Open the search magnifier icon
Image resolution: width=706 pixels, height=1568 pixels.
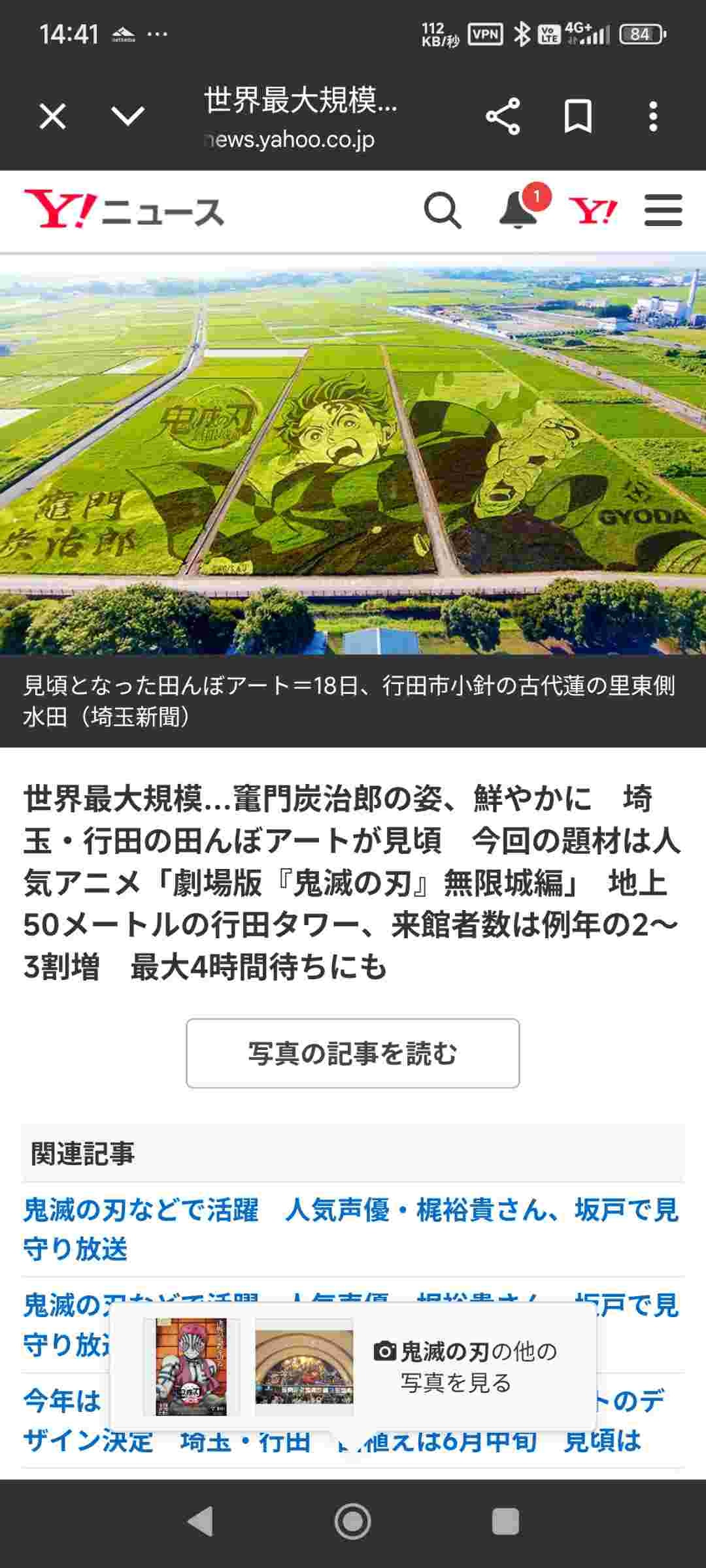pos(443,210)
